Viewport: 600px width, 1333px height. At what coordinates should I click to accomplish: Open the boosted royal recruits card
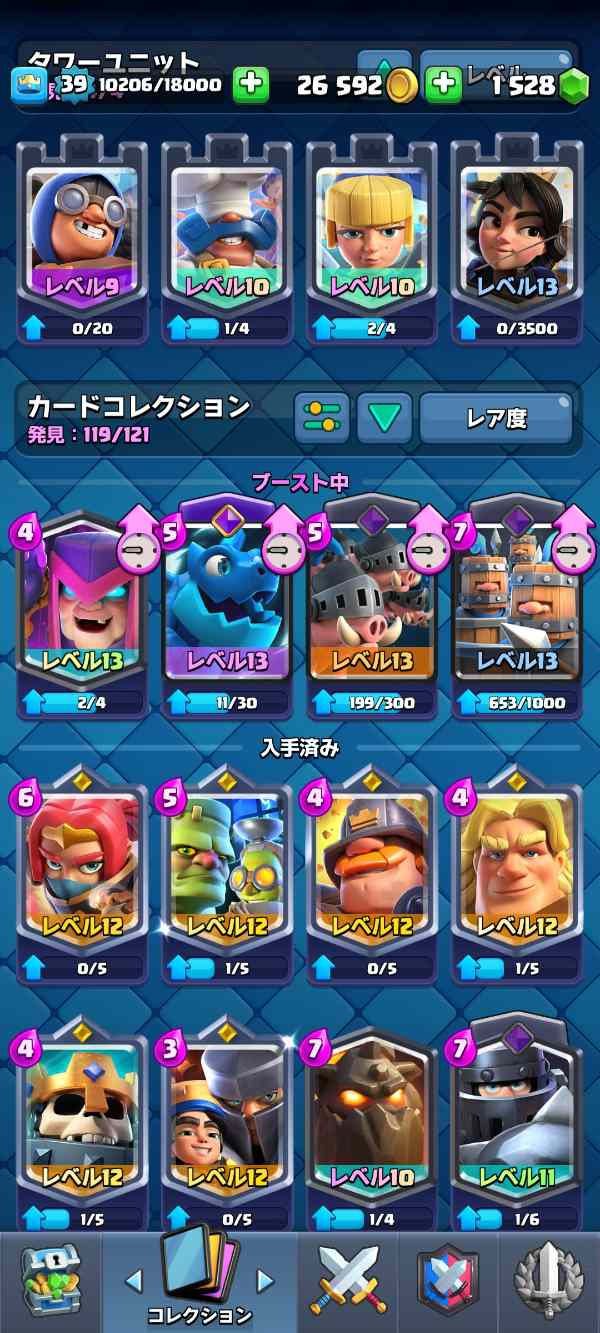point(516,610)
